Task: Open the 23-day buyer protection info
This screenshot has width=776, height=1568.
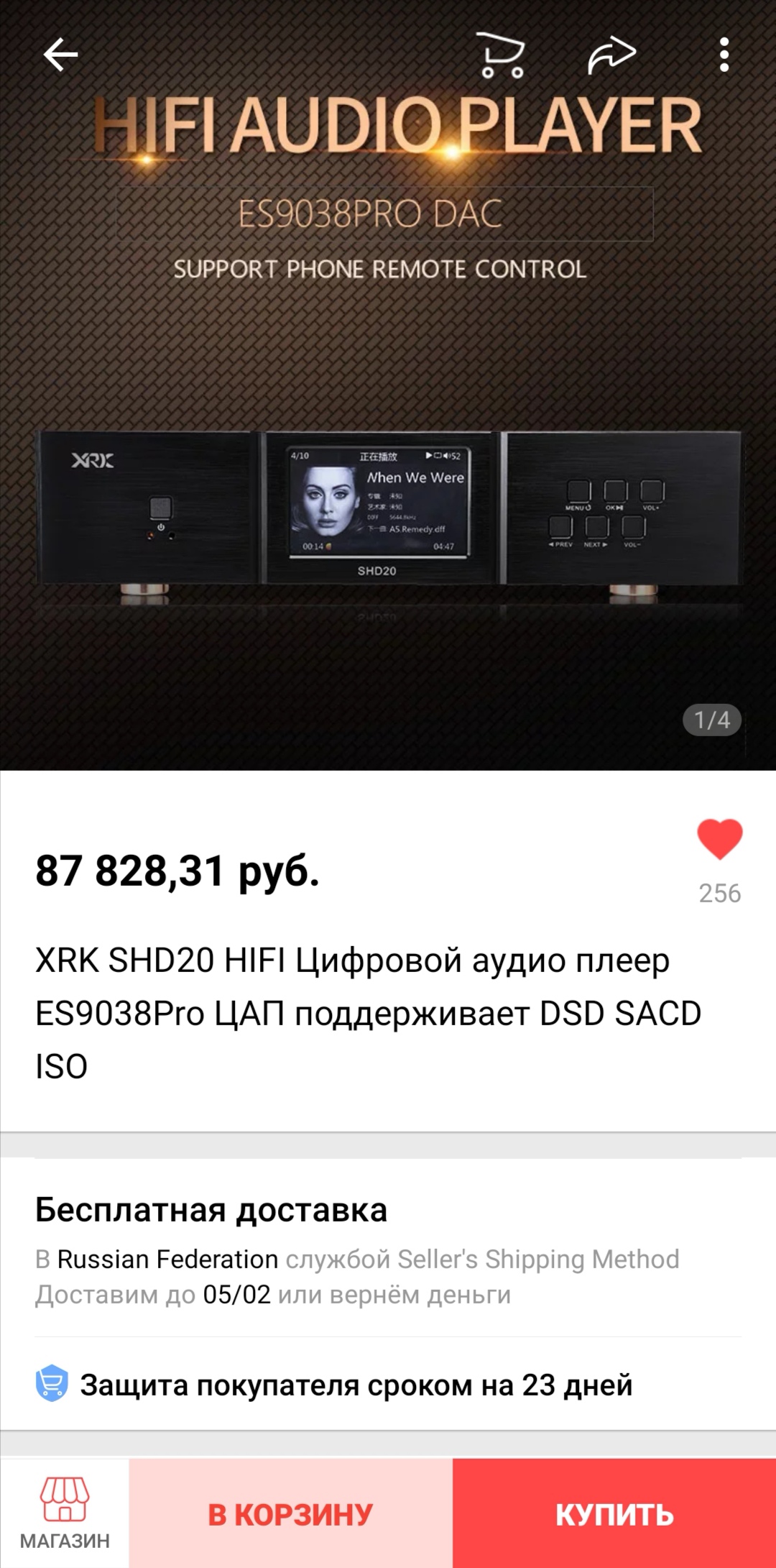Action: 388,1384
